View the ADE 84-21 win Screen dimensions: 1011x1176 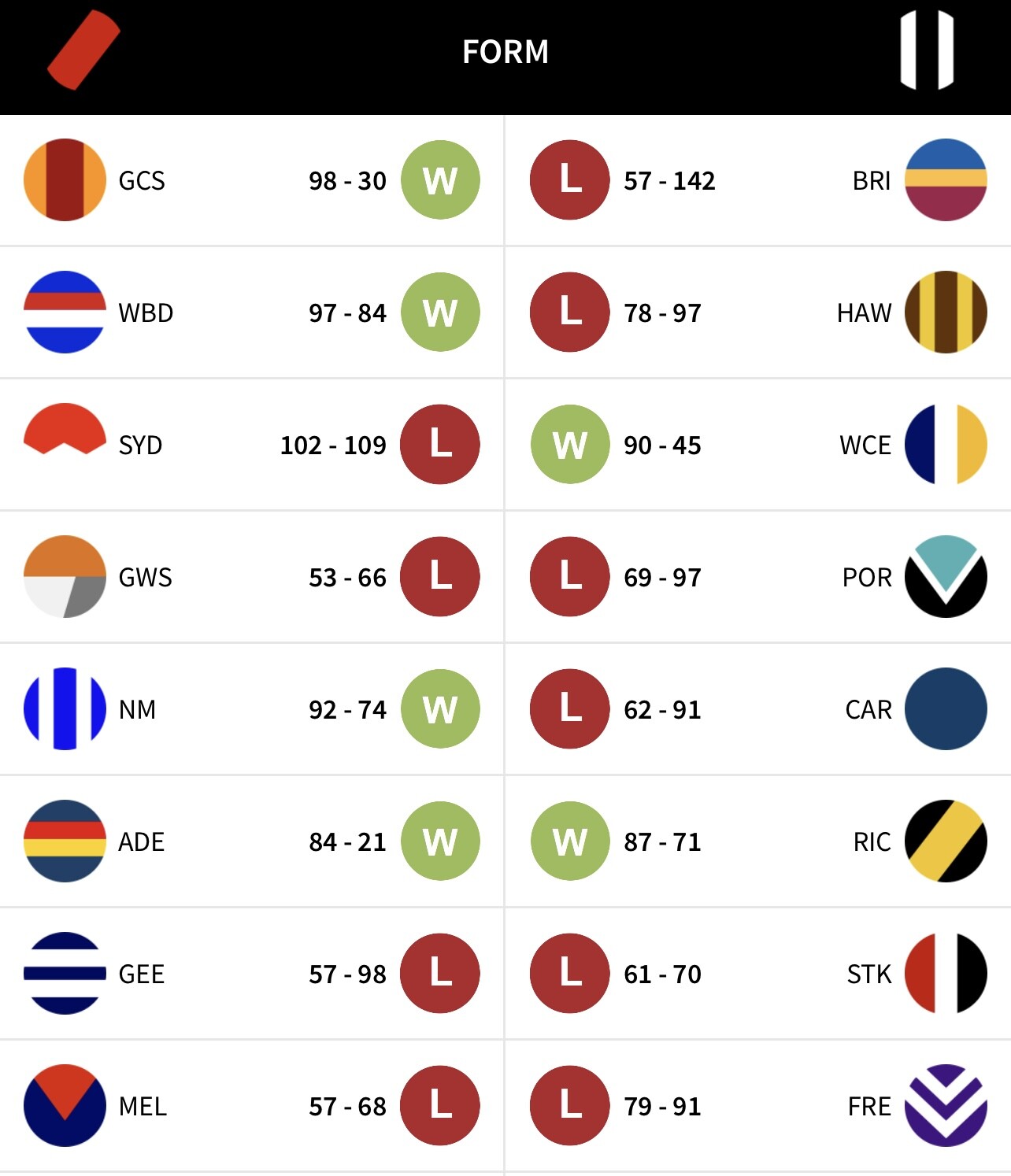(x=252, y=841)
